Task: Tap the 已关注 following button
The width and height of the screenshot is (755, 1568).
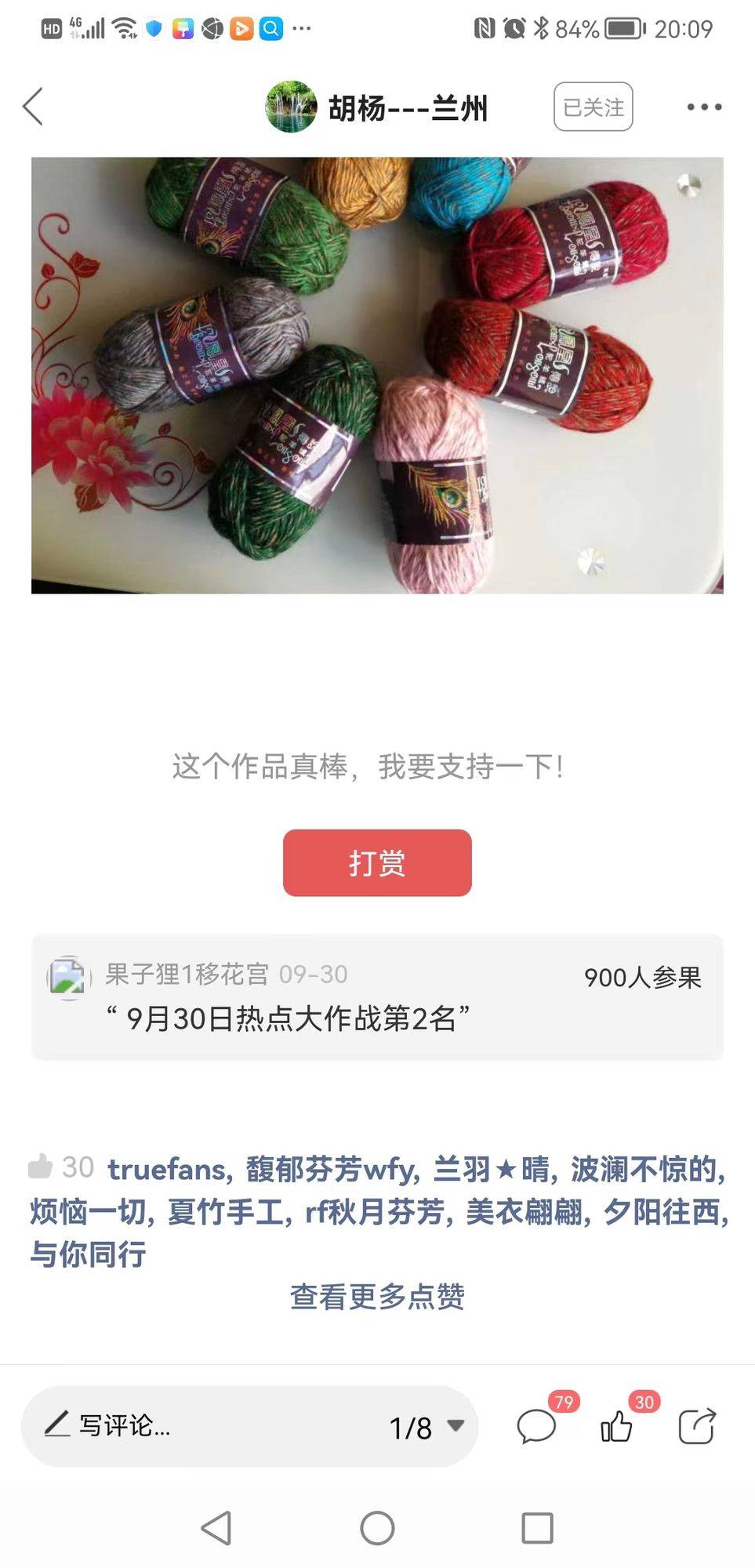Action: pos(593,107)
